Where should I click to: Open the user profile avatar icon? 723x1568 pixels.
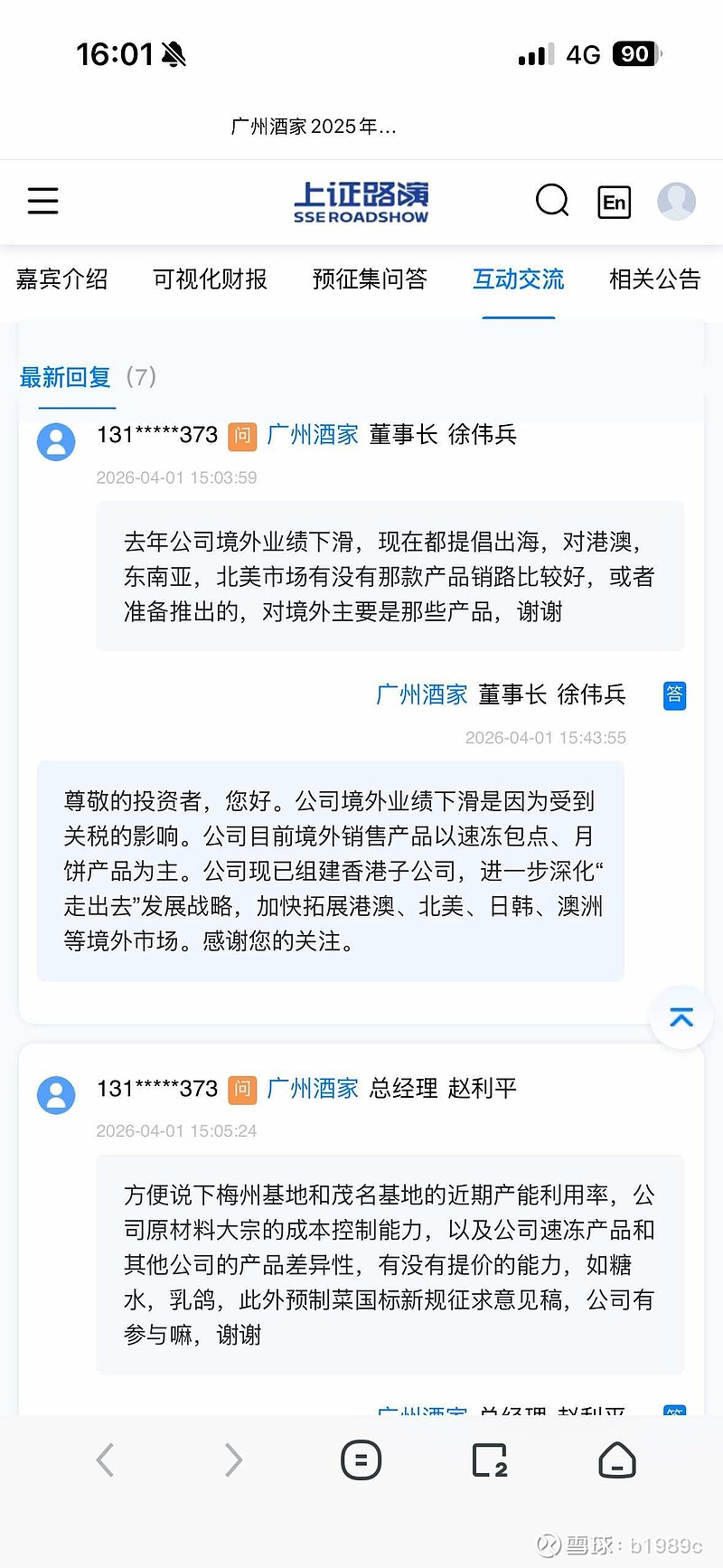pos(676,201)
